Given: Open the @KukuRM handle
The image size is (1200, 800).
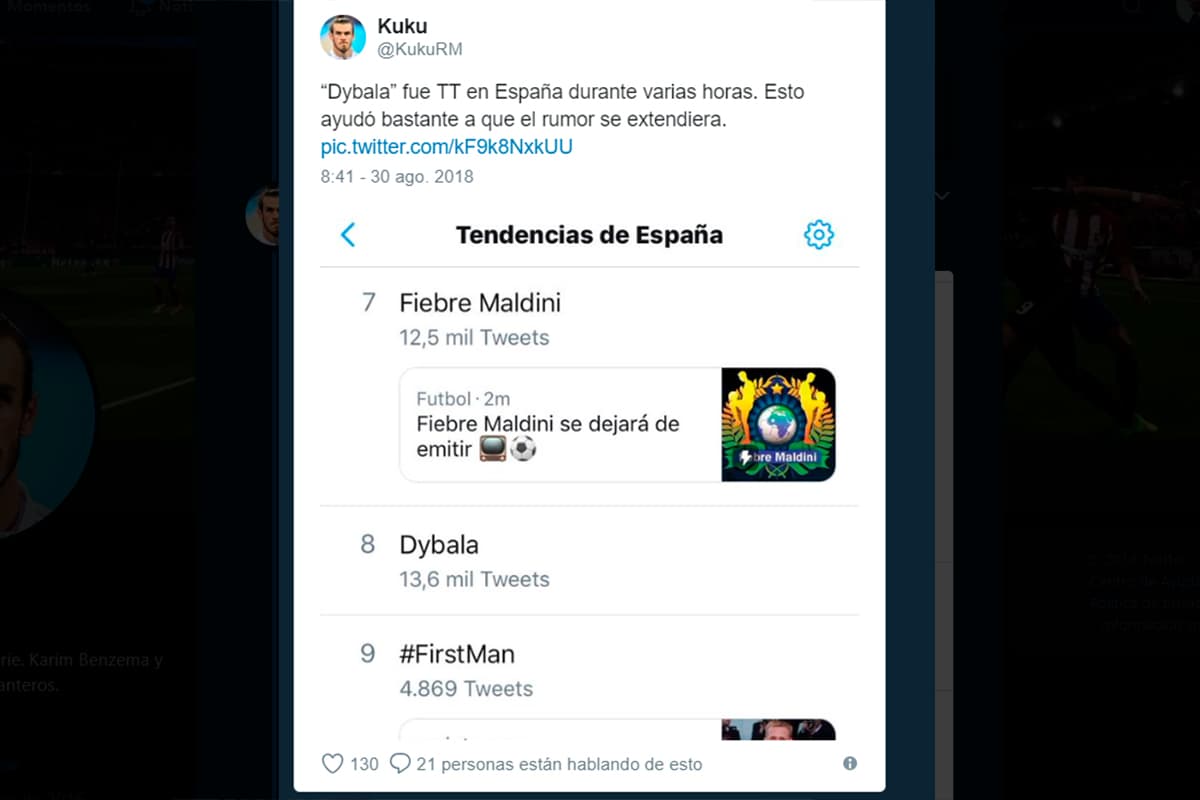Looking at the screenshot, I should click(x=420, y=49).
